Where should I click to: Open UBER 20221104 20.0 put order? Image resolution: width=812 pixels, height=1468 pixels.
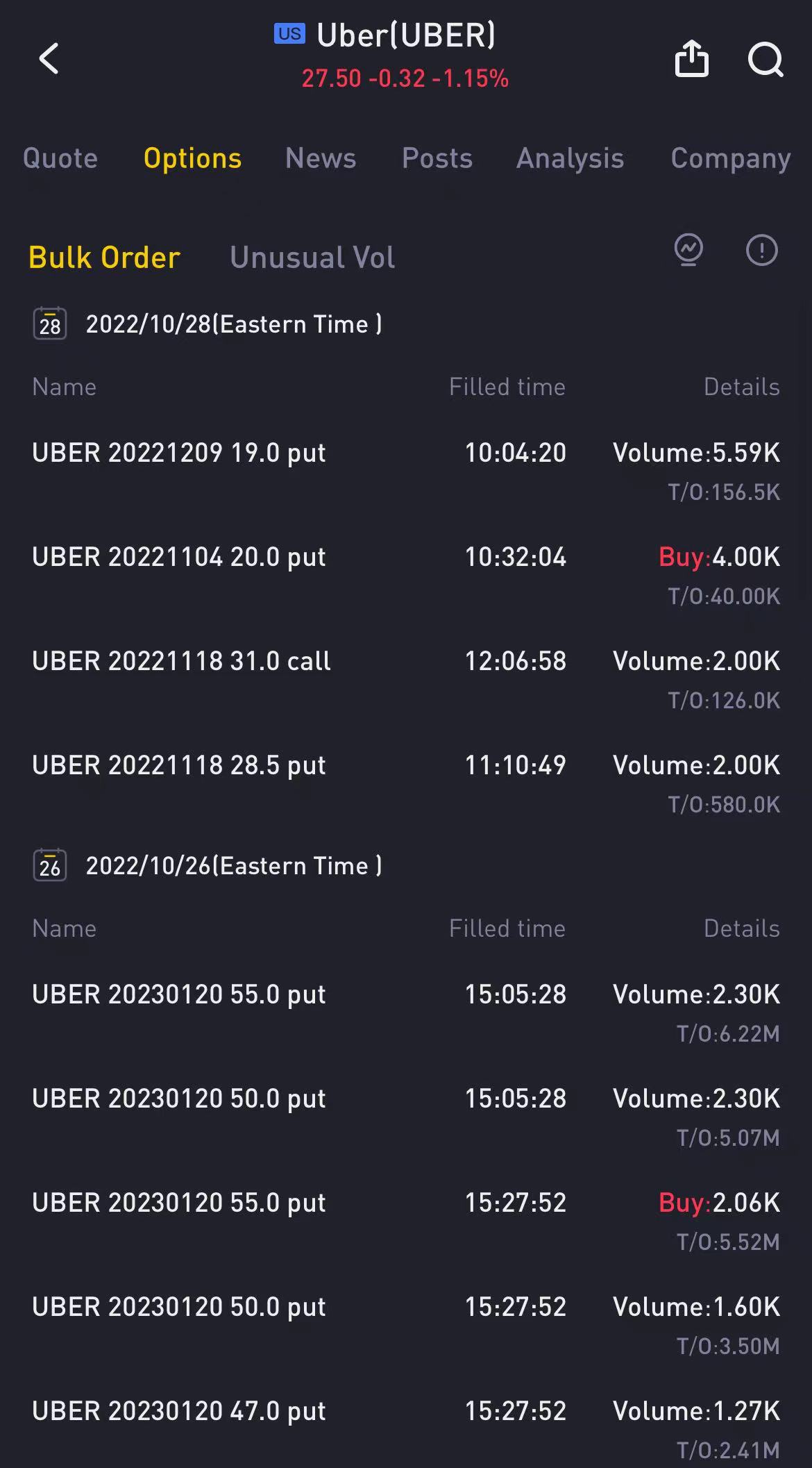point(179,557)
